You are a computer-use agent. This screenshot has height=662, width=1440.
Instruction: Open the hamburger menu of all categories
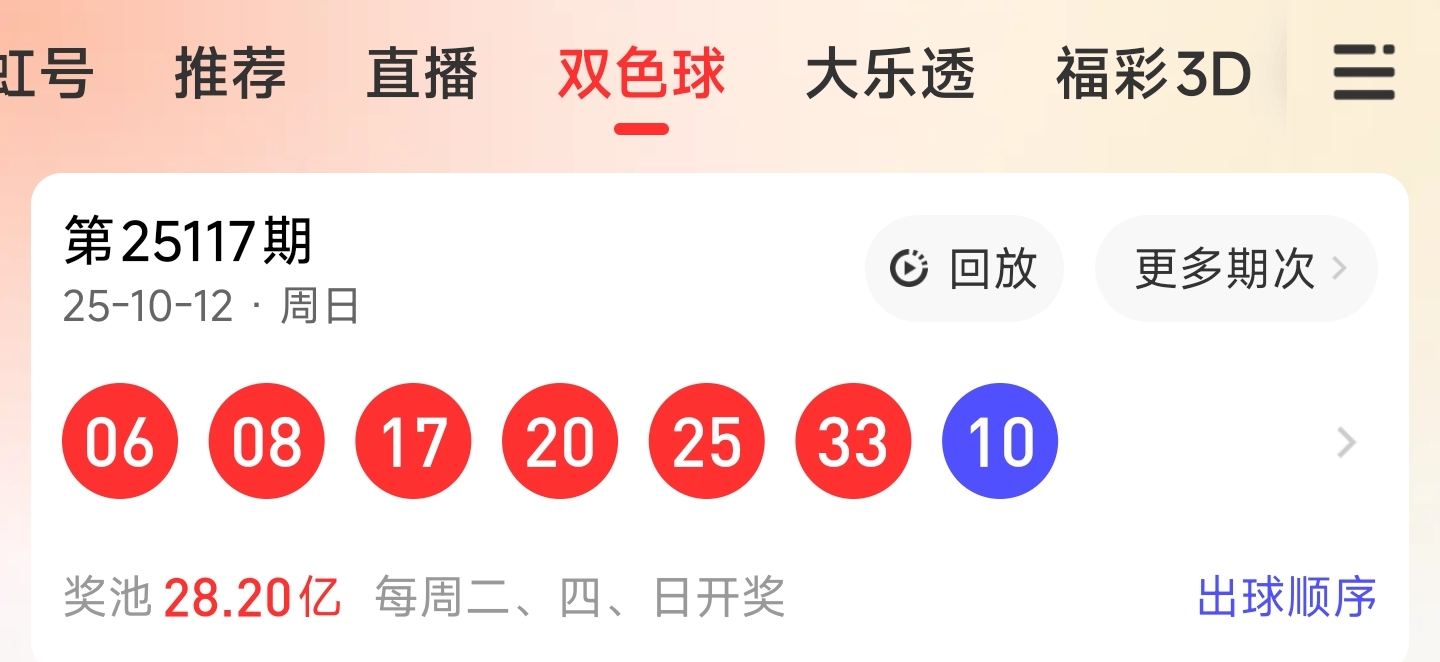pos(1363,72)
